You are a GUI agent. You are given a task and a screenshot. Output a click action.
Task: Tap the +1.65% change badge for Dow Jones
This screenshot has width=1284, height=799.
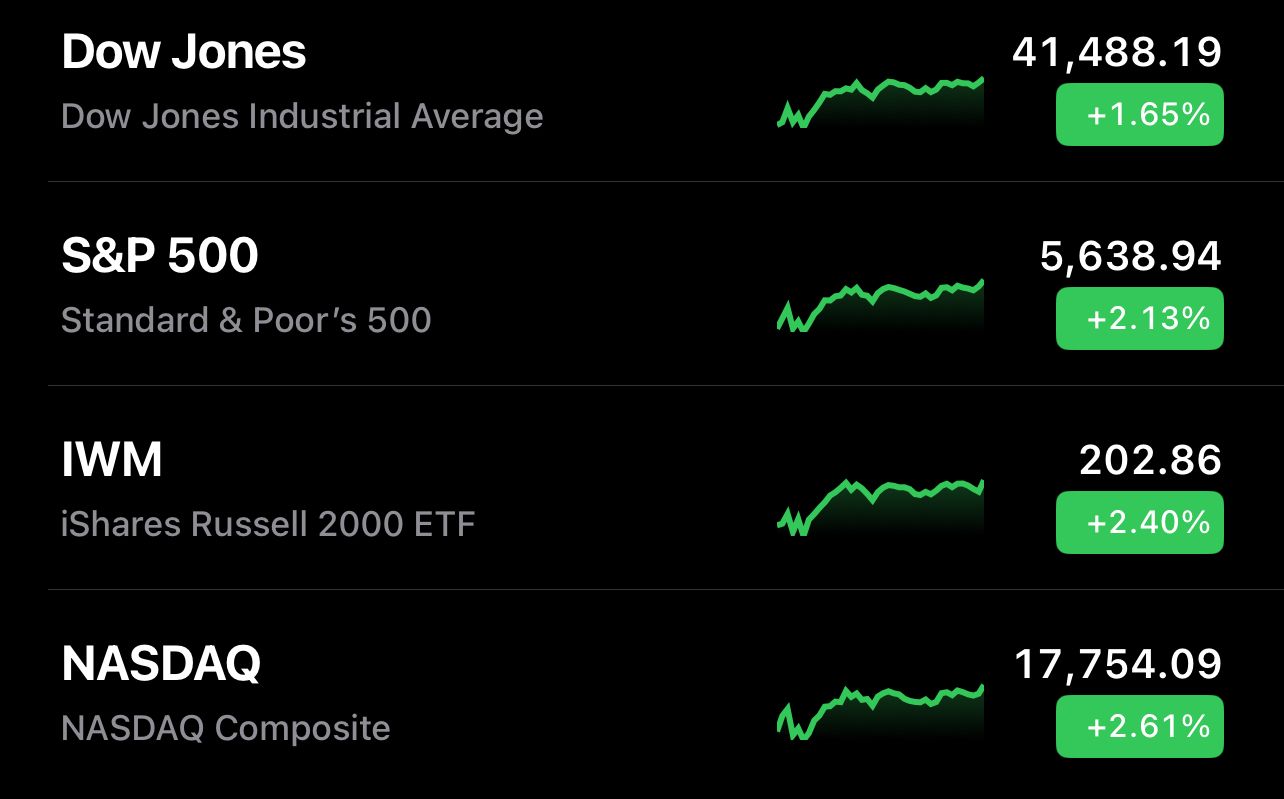1139,115
